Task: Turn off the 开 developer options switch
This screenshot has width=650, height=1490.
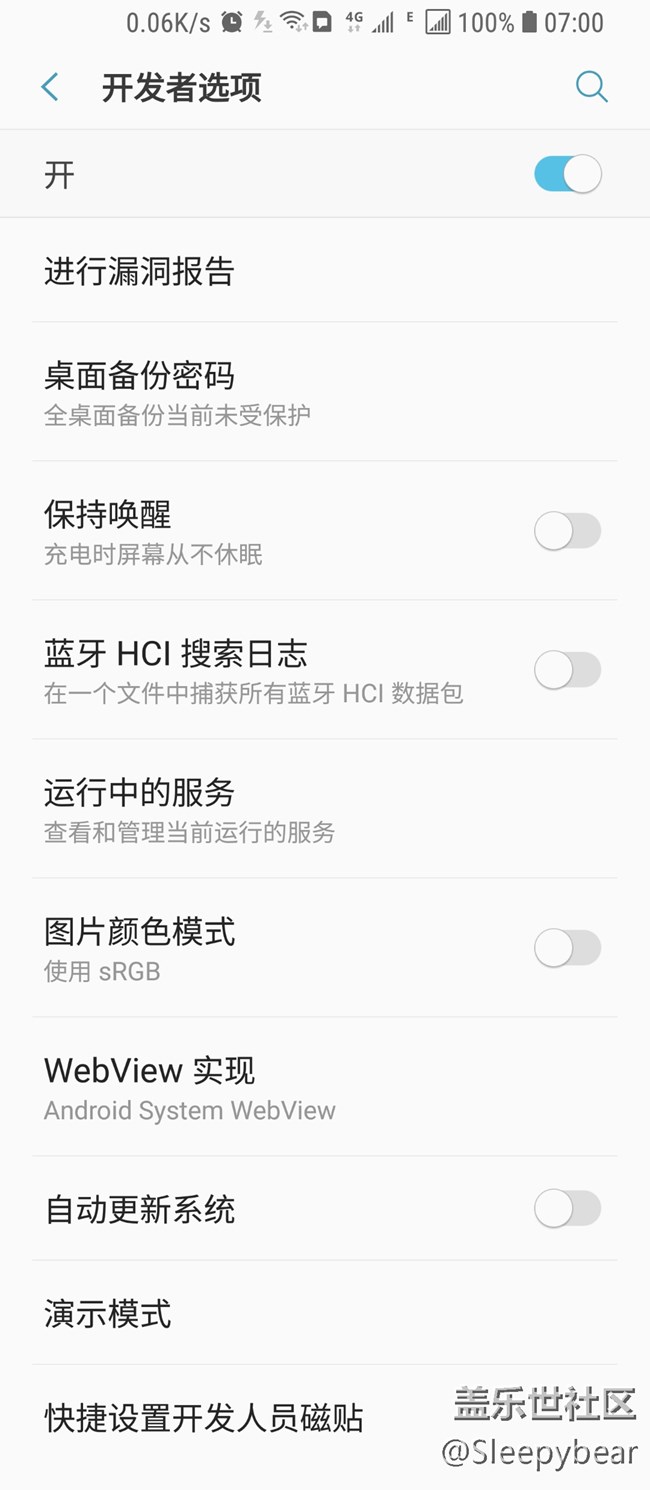Action: pos(567,175)
